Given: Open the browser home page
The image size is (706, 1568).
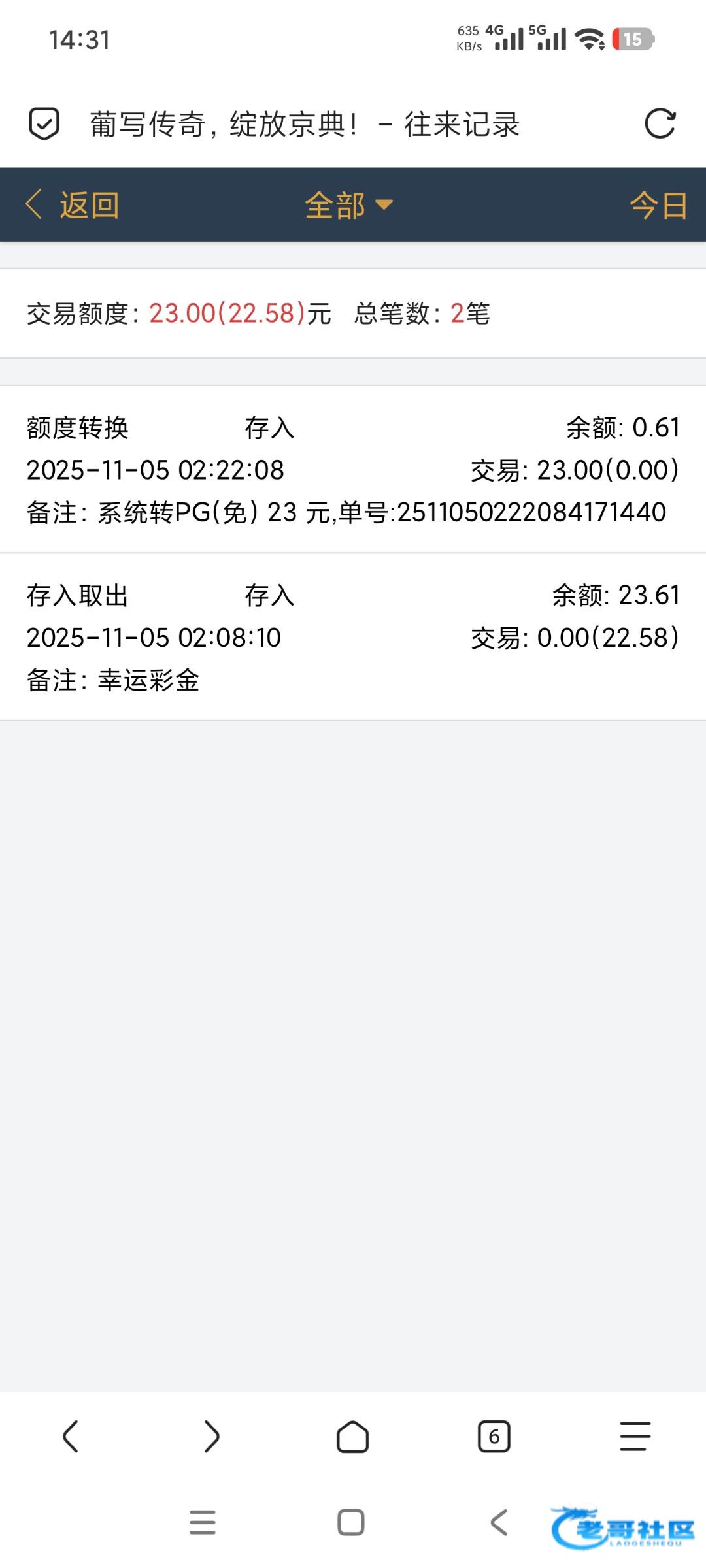Looking at the screenshot, I should pos(352,1437).
